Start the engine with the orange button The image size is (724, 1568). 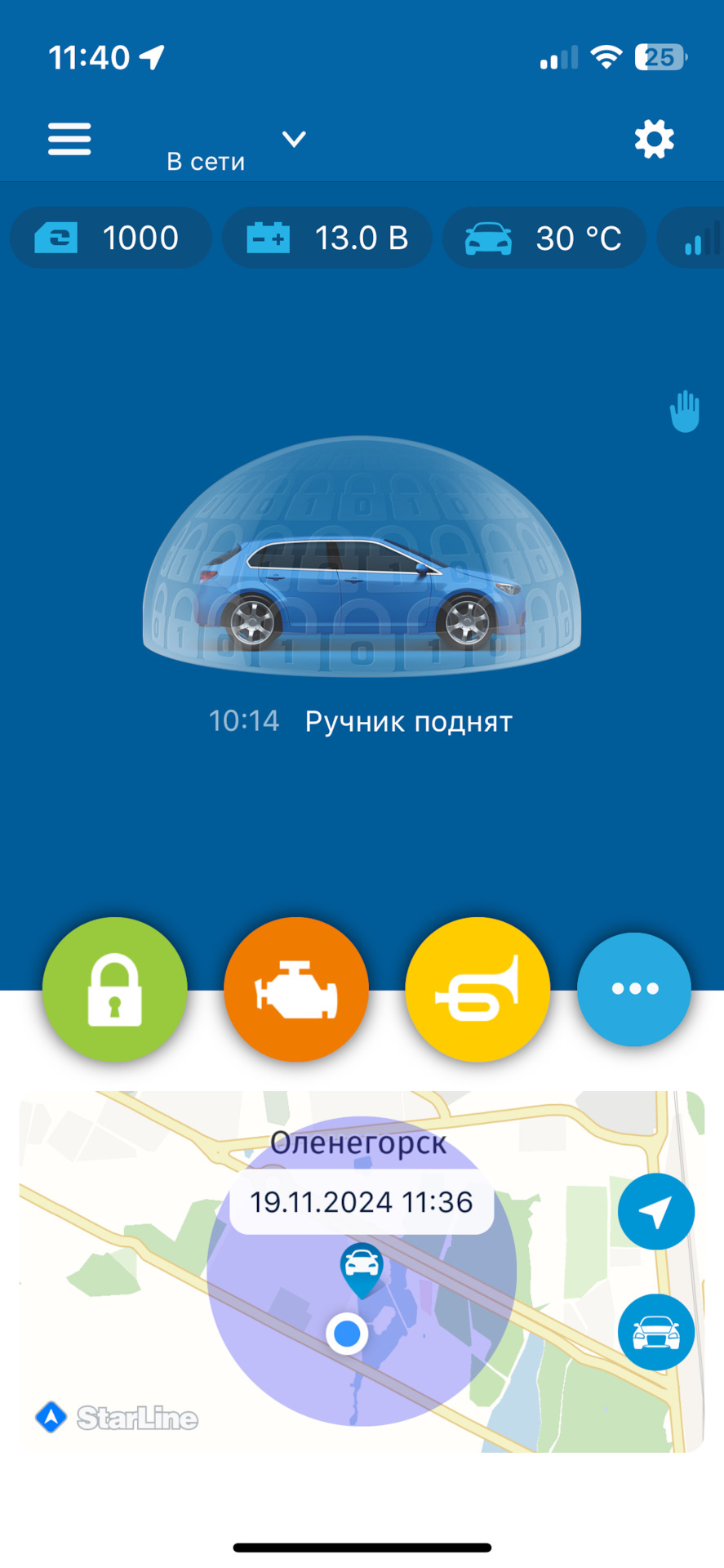click(296, 989)
